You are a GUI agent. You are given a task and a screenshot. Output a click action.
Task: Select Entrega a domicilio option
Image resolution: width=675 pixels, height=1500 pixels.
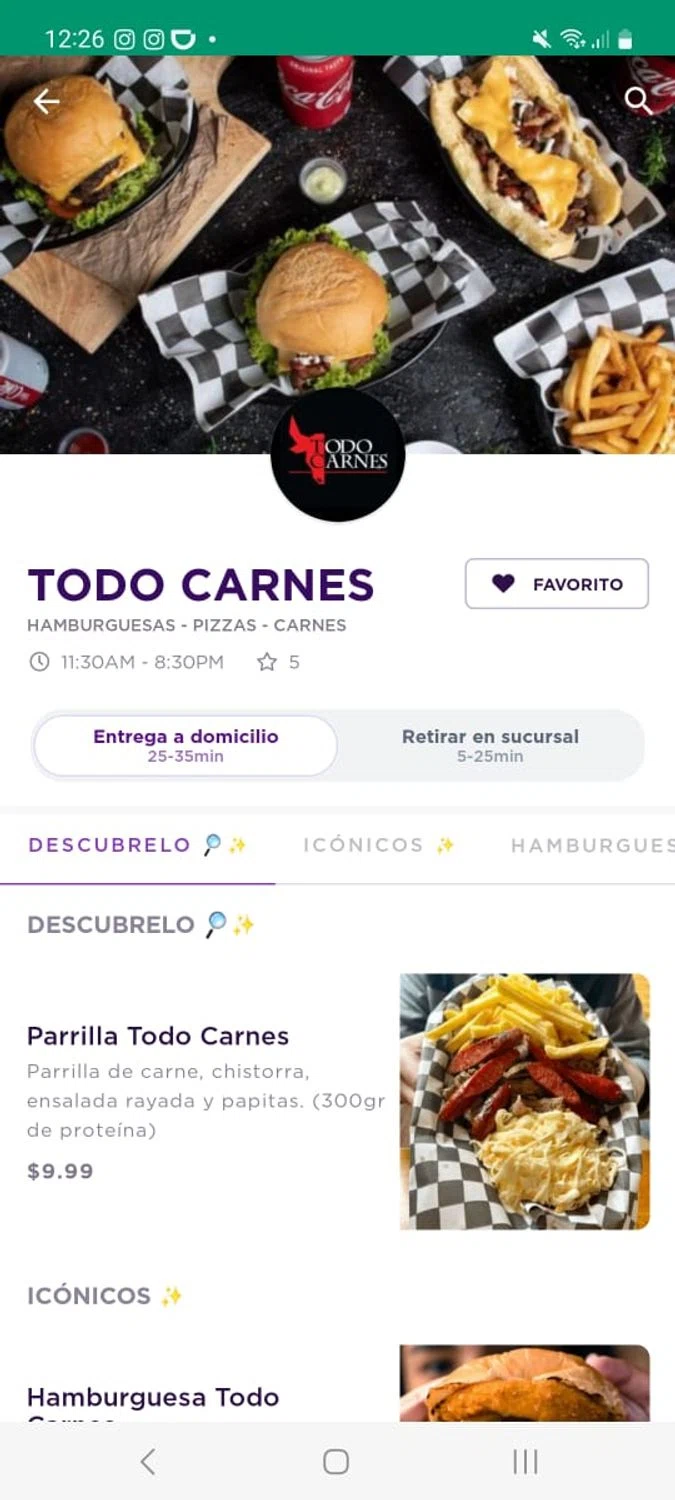tap(186, 746)
